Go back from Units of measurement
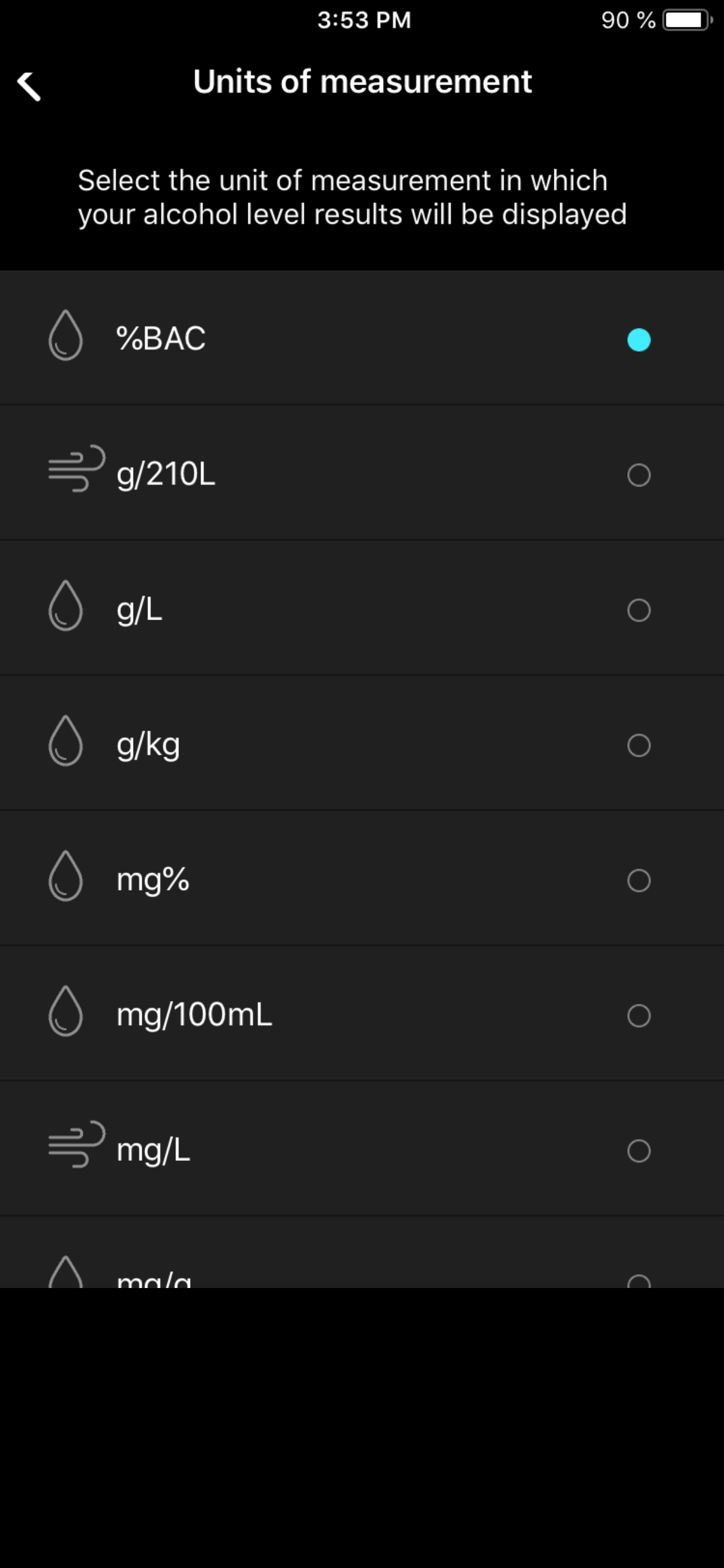Viewport: 724px width, 1568px height. click(29, 86)
